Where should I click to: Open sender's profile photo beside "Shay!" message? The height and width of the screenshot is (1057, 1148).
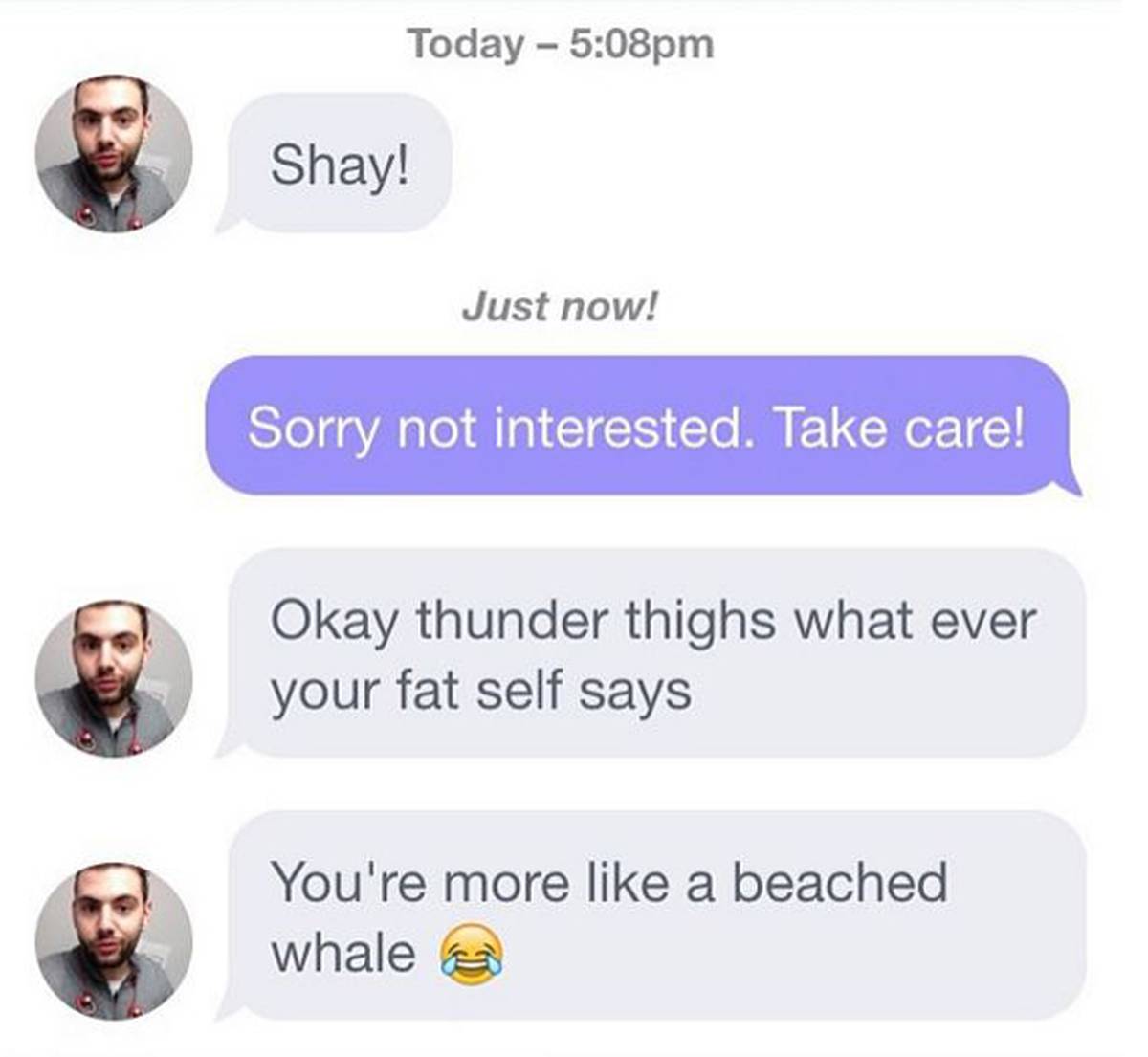[x=114, y=154]
